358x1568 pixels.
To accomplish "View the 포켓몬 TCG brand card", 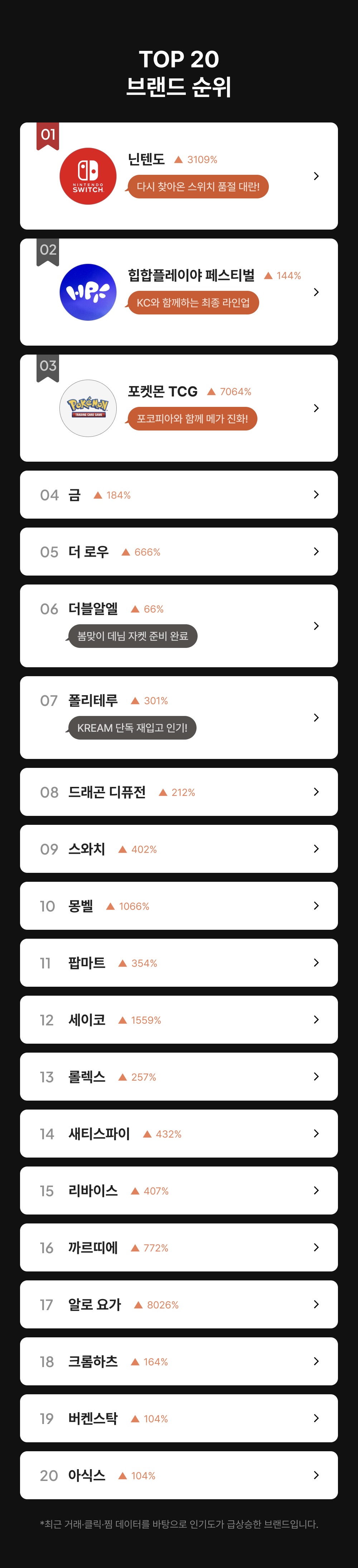I will coord(178,408).
